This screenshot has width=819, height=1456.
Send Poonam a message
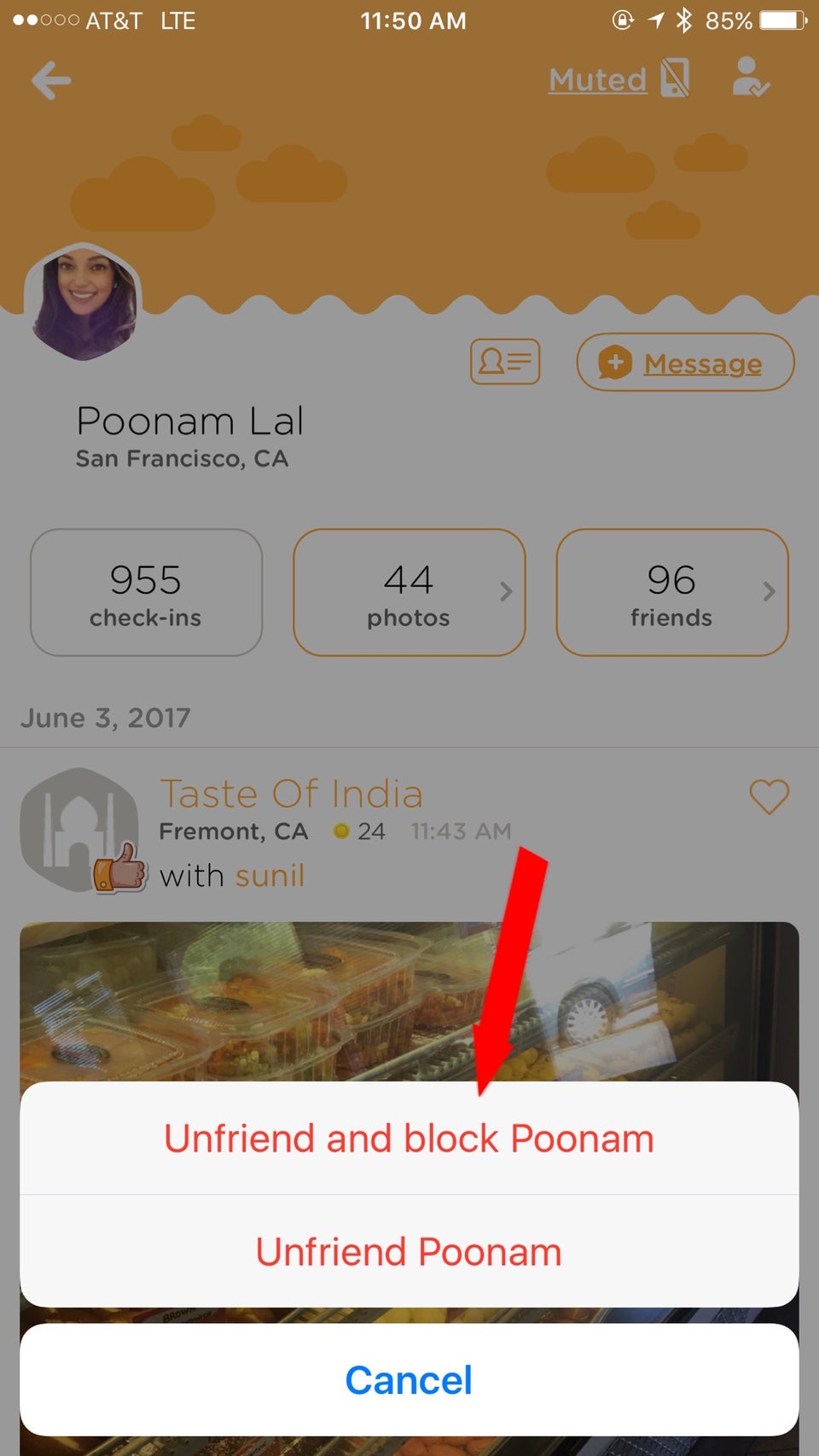(x=685, y=363)
